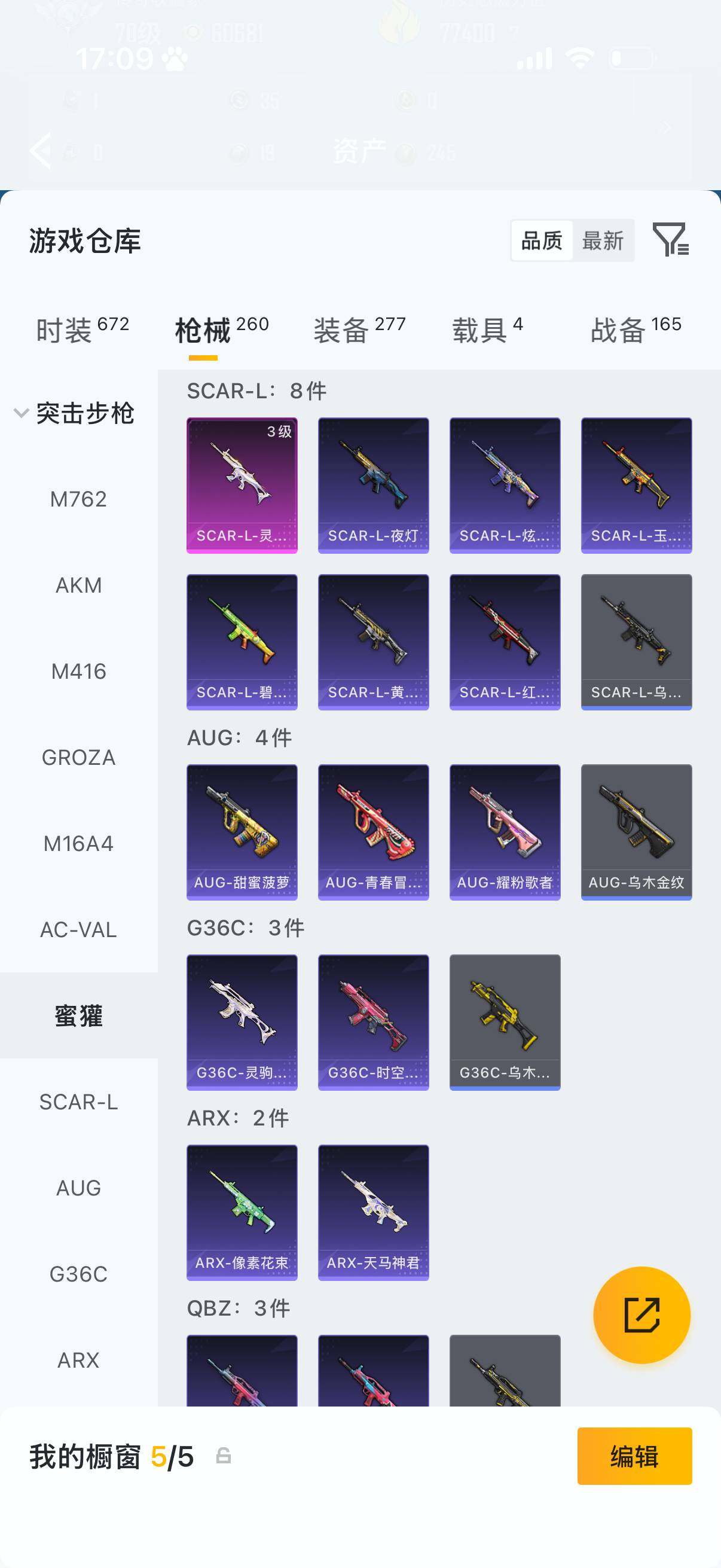Image resolution: width=721 pixels, height=1568 pixels.
Task: Switch to the 战备 tab
Action: click(x=636, y=330)
